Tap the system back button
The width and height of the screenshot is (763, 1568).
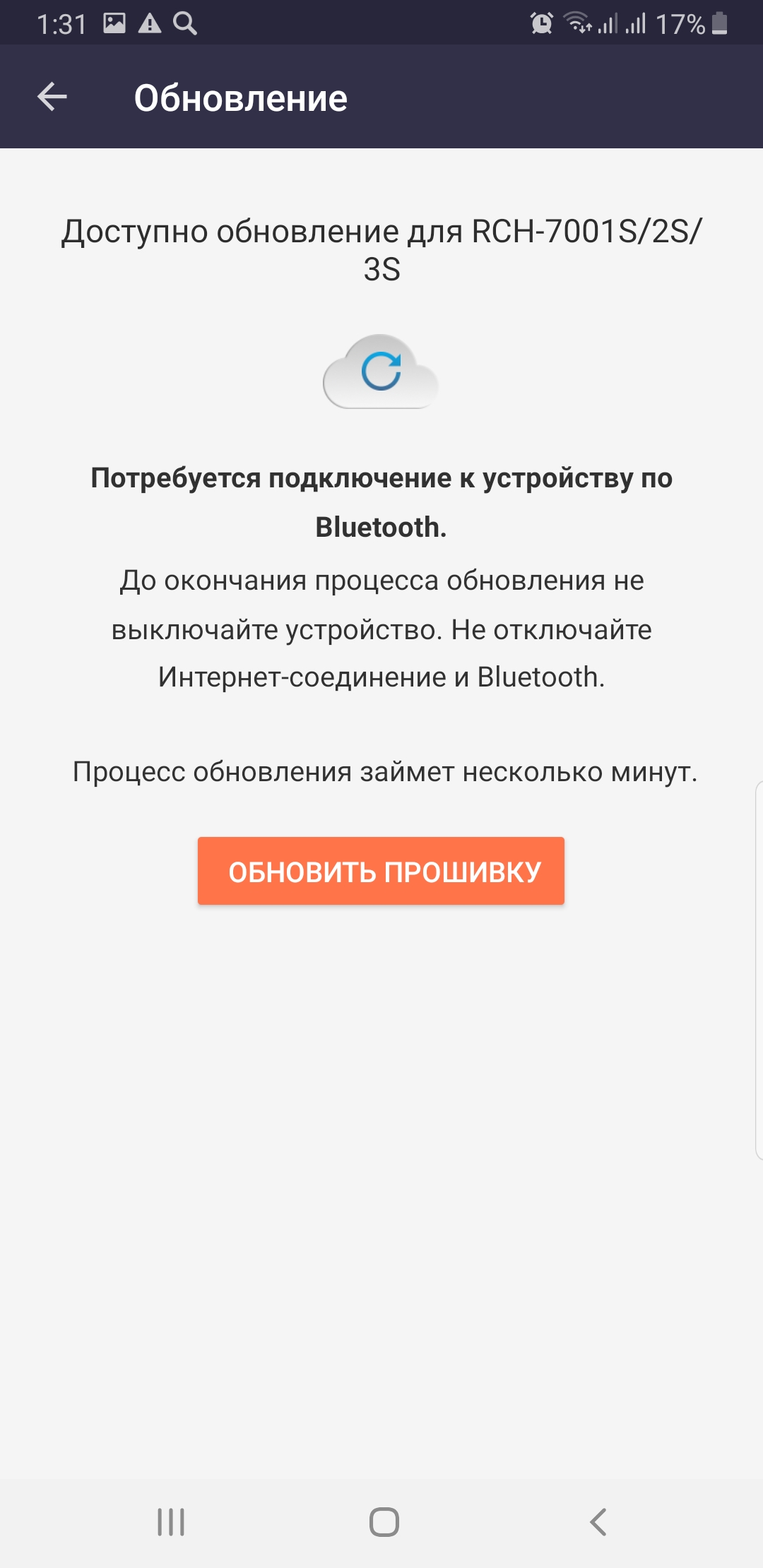(x=598, y=1521)
